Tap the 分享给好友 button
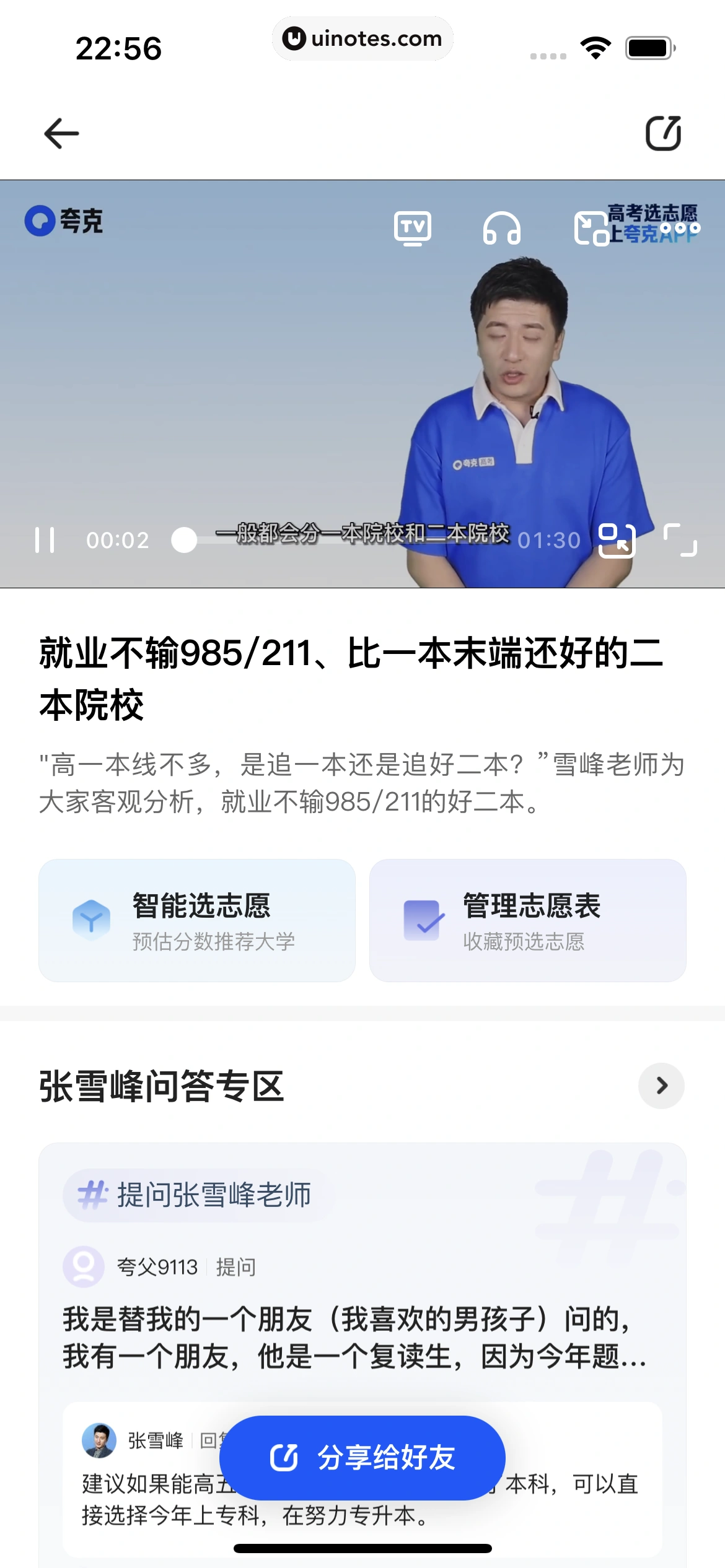725x1568 pixels. [362, 1458]
